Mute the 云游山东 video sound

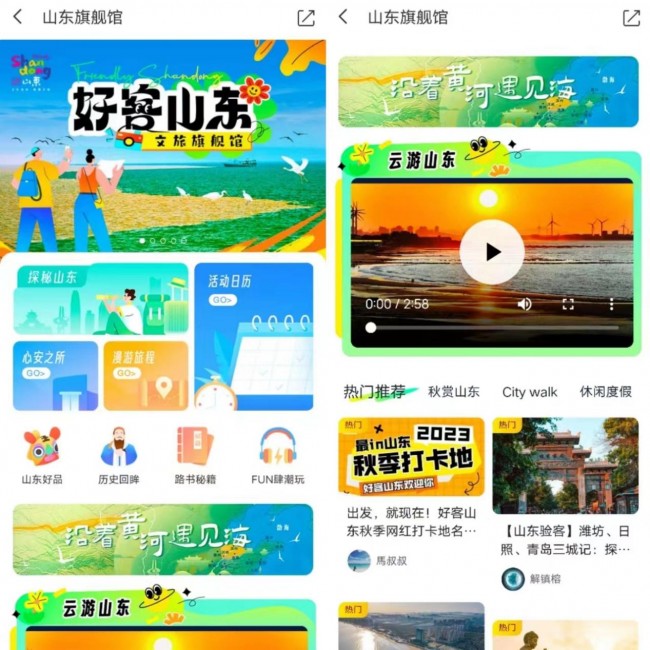pos(525,304)
